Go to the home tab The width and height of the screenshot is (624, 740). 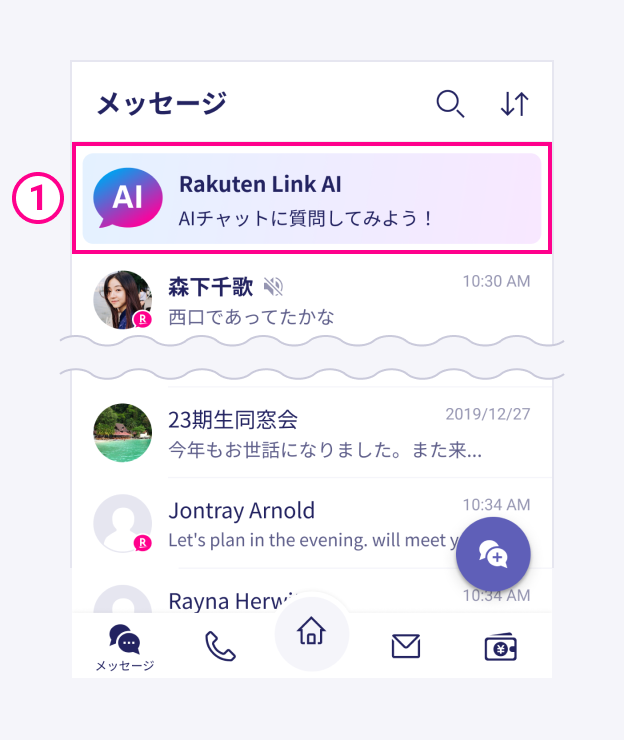[312, 632]
